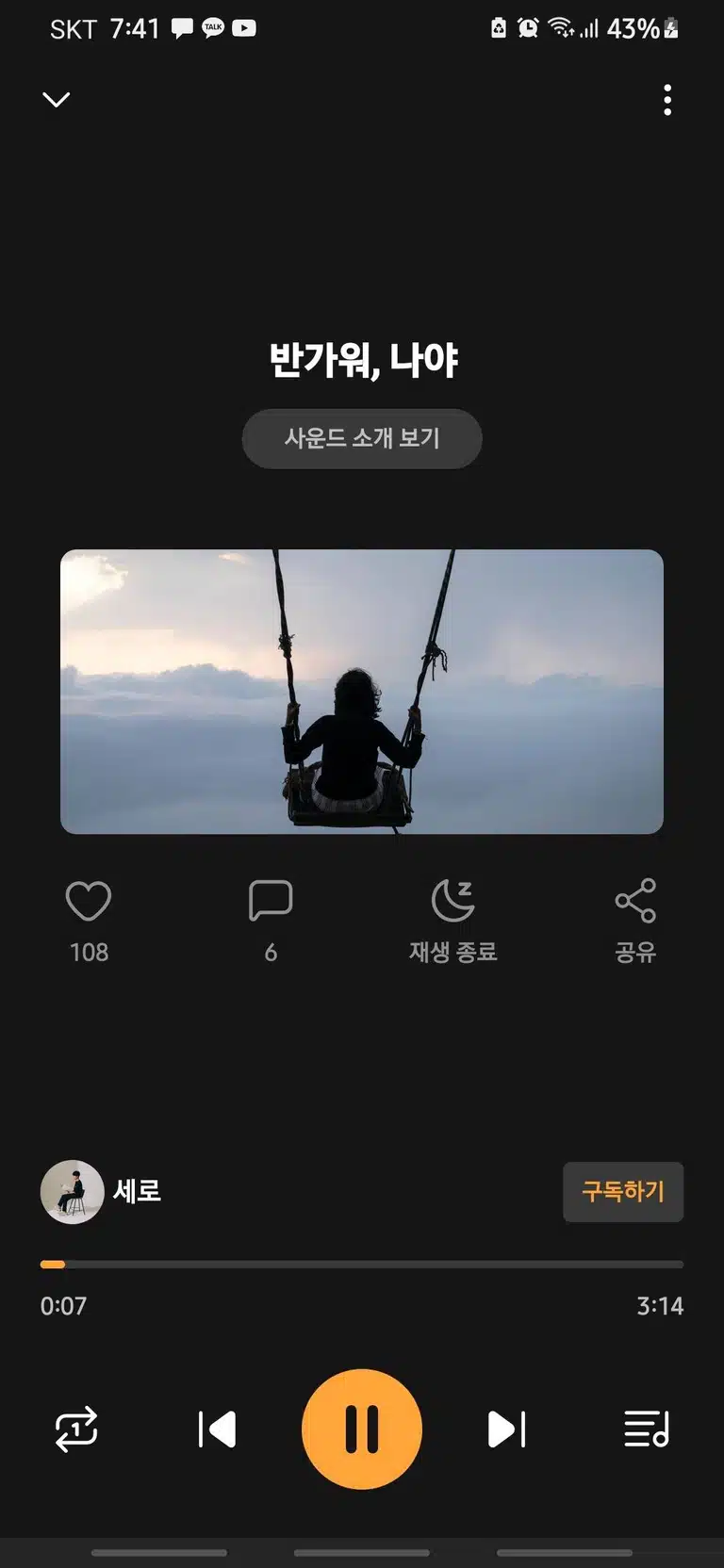Tap the 사운드 소개 보기 button
724x1568 pixels.
click(362, 438)
